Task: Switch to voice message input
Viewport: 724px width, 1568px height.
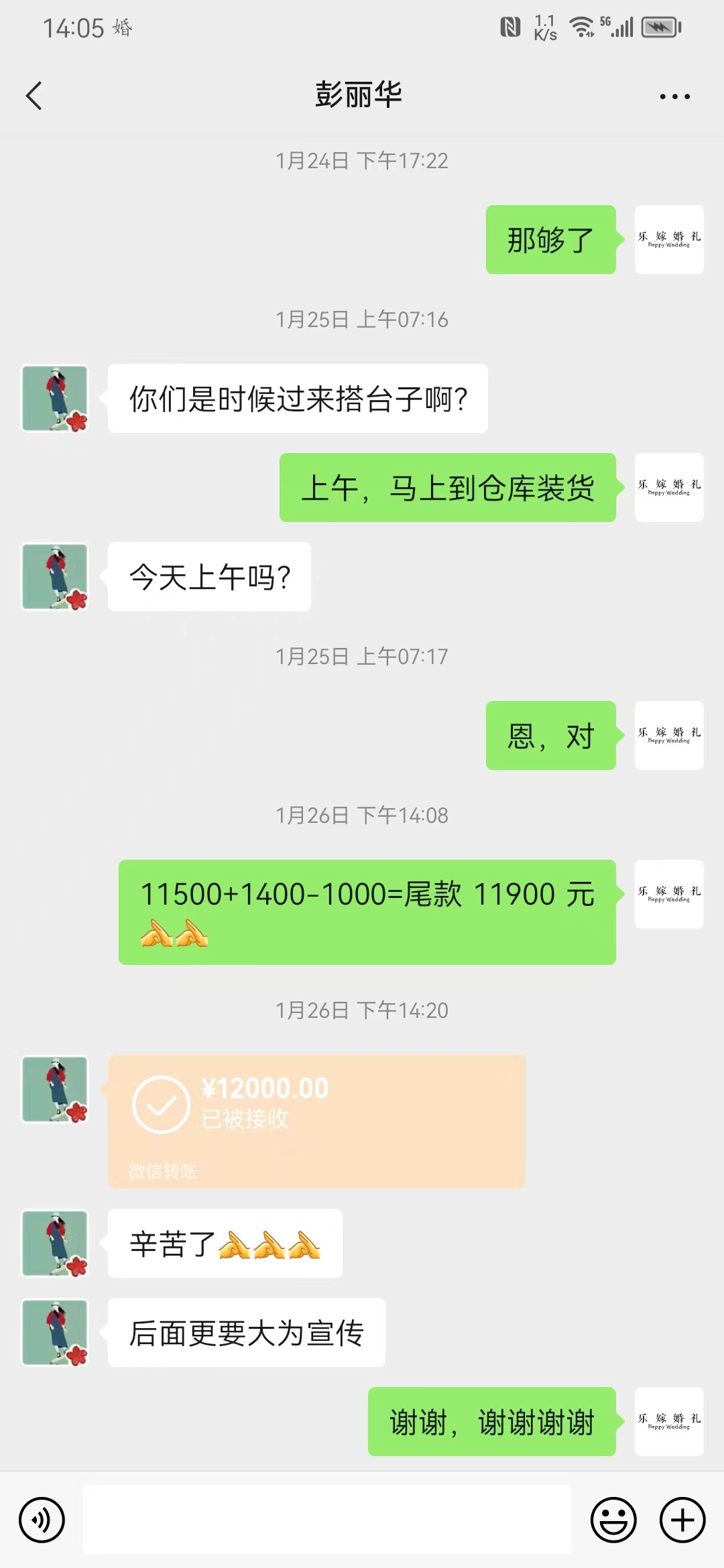Action: click(x=42, y=1520)
